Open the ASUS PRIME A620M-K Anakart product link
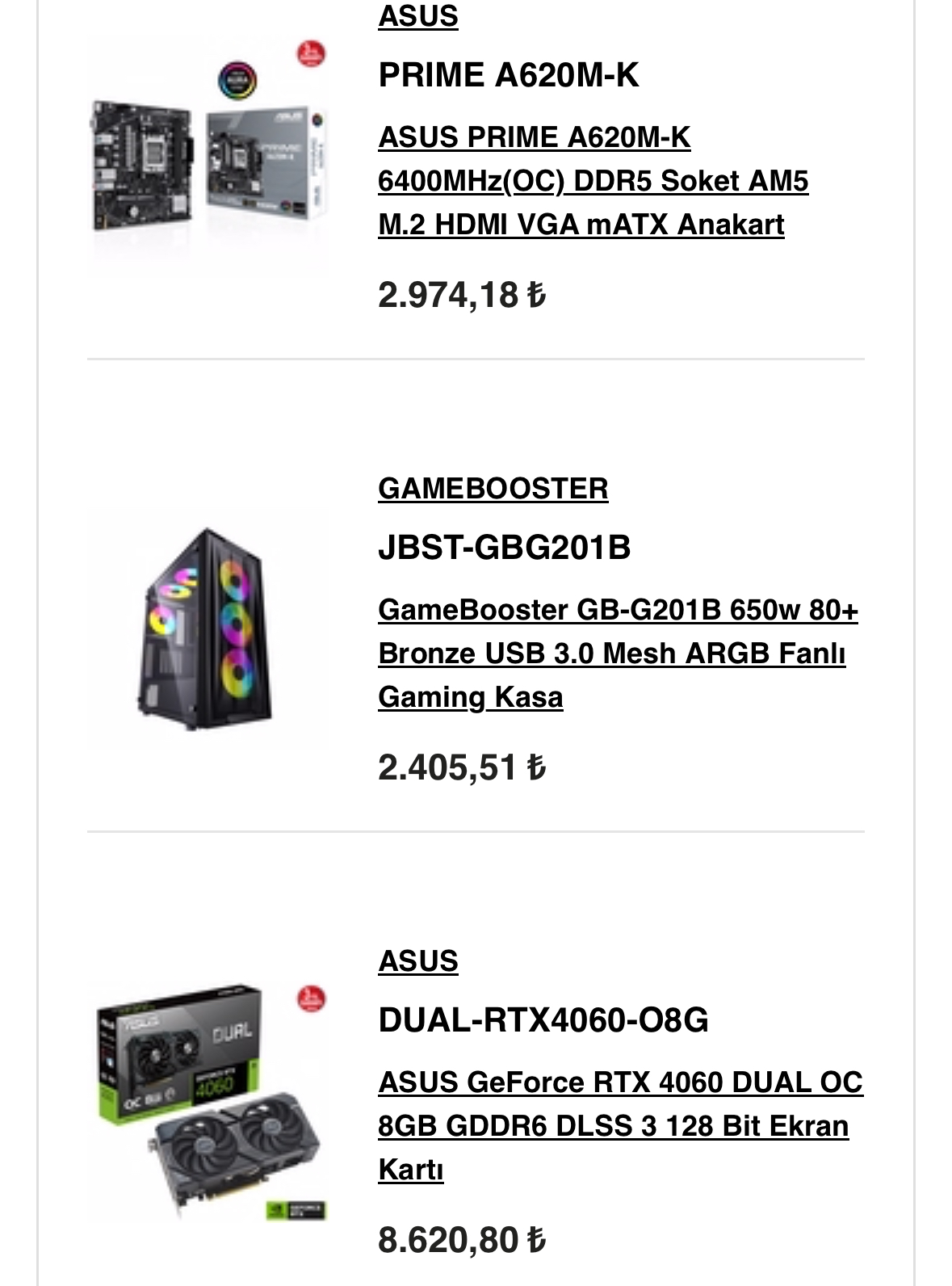 coord(593,181)
